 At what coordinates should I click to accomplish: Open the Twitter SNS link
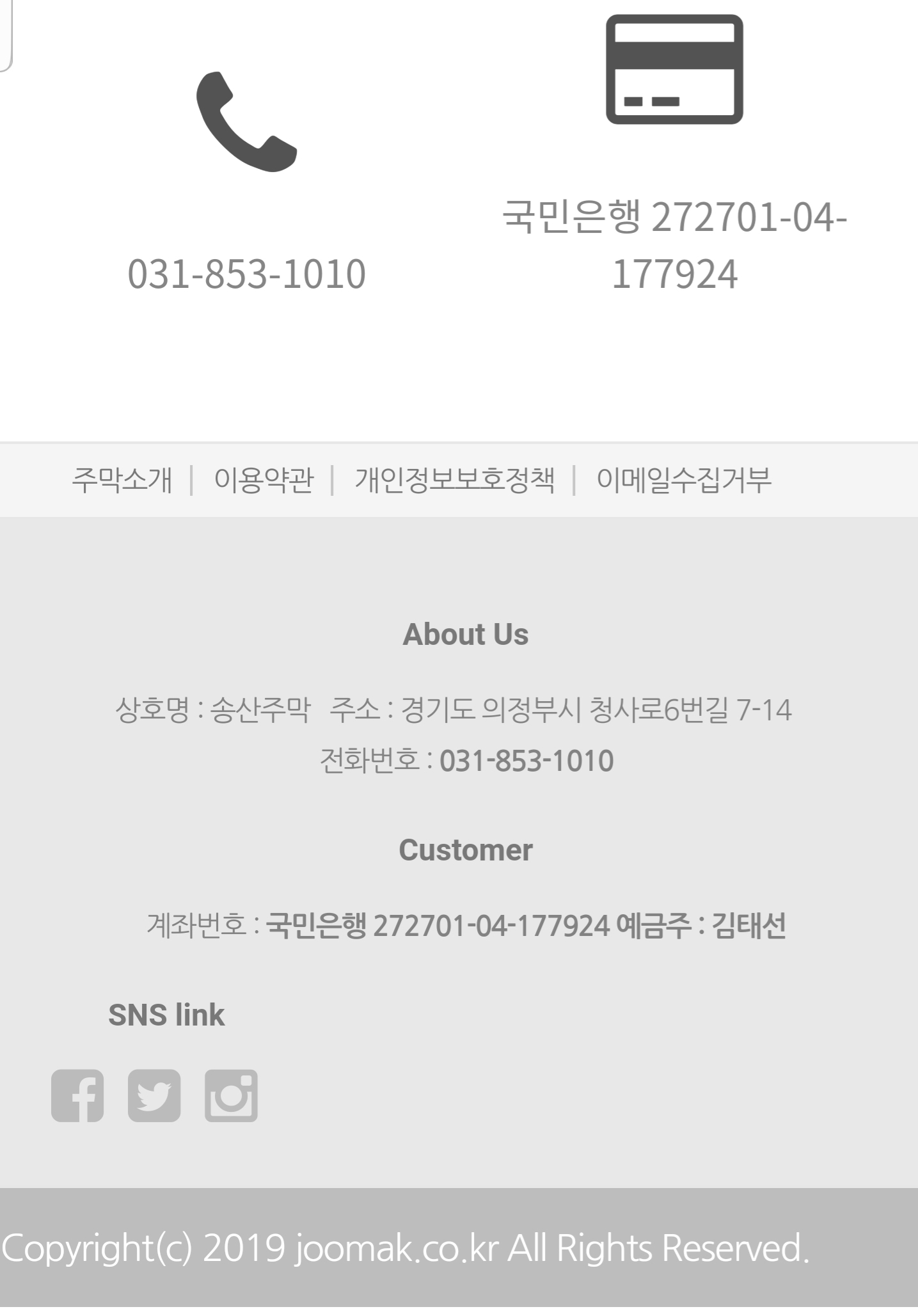click(154, 1095)
